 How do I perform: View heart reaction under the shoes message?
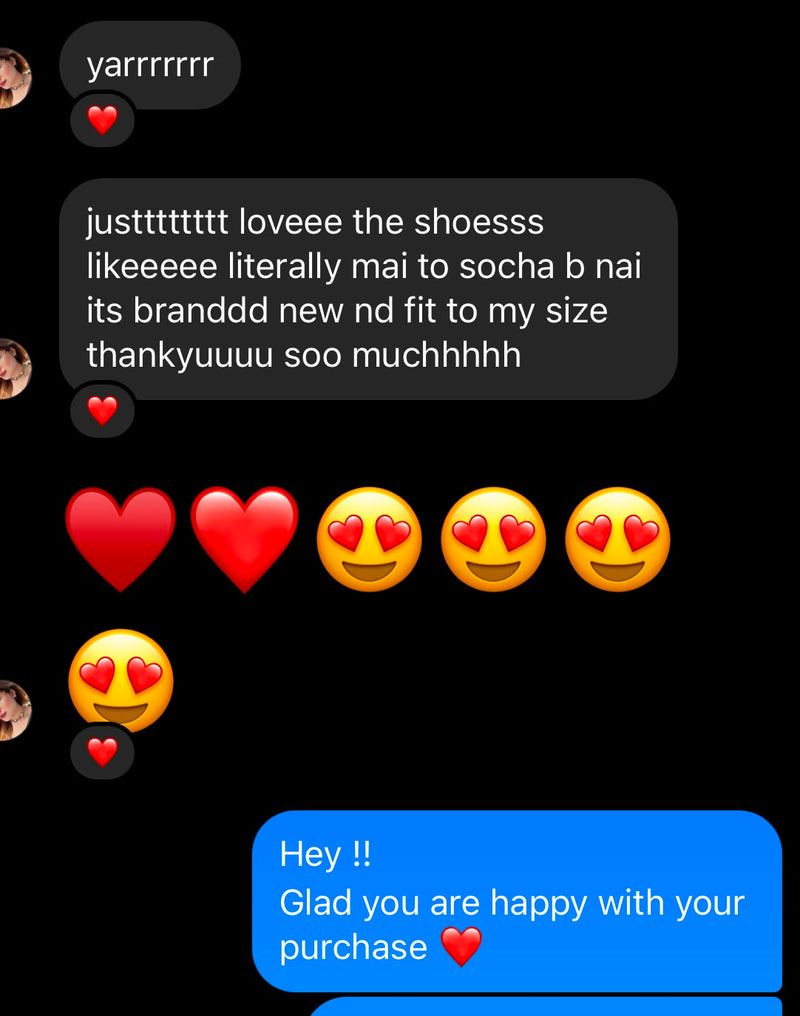pos(102,410)
